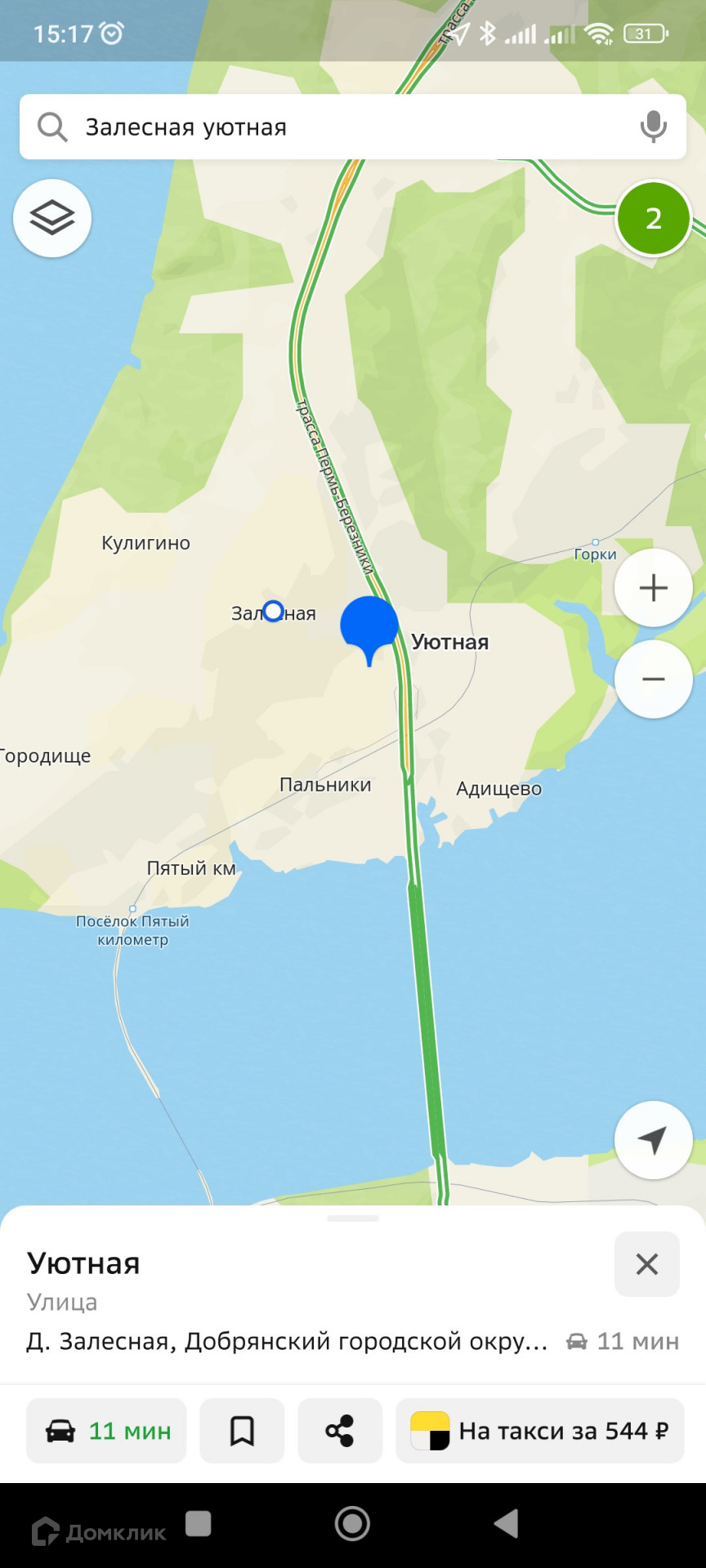Zoom out of the map
Image resolution: width=706 pixels, height=1568 pixels.
pyautogui.click(x=653, y=679)
